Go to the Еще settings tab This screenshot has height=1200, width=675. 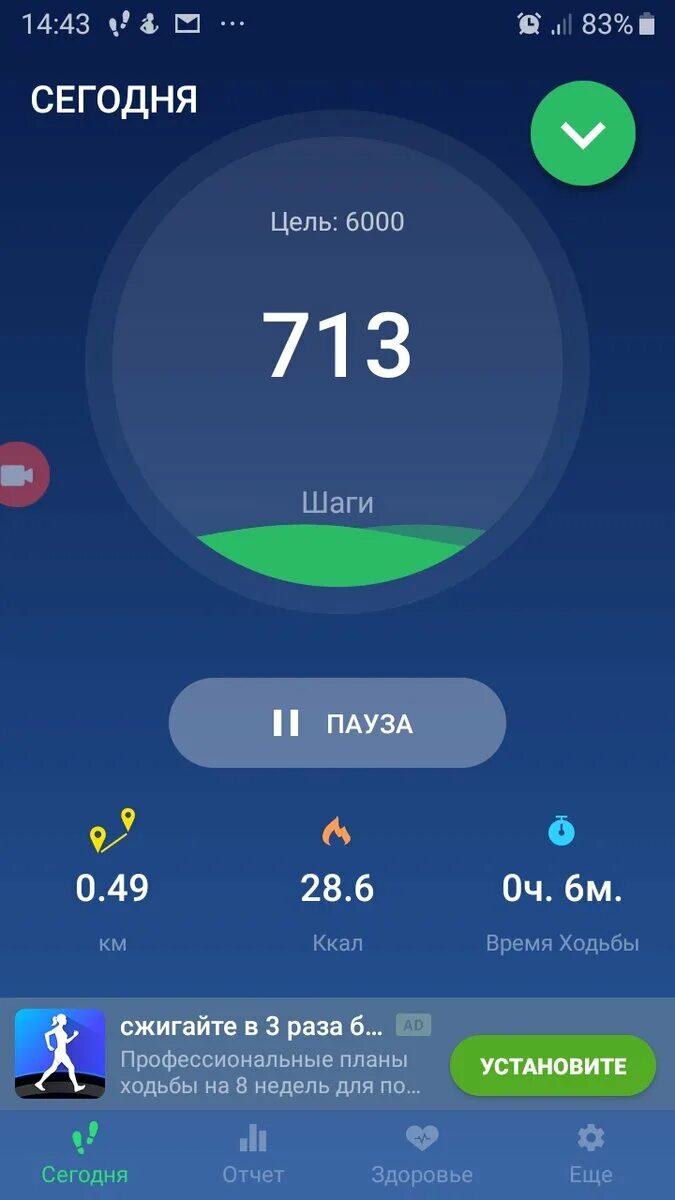[591, 1153]
